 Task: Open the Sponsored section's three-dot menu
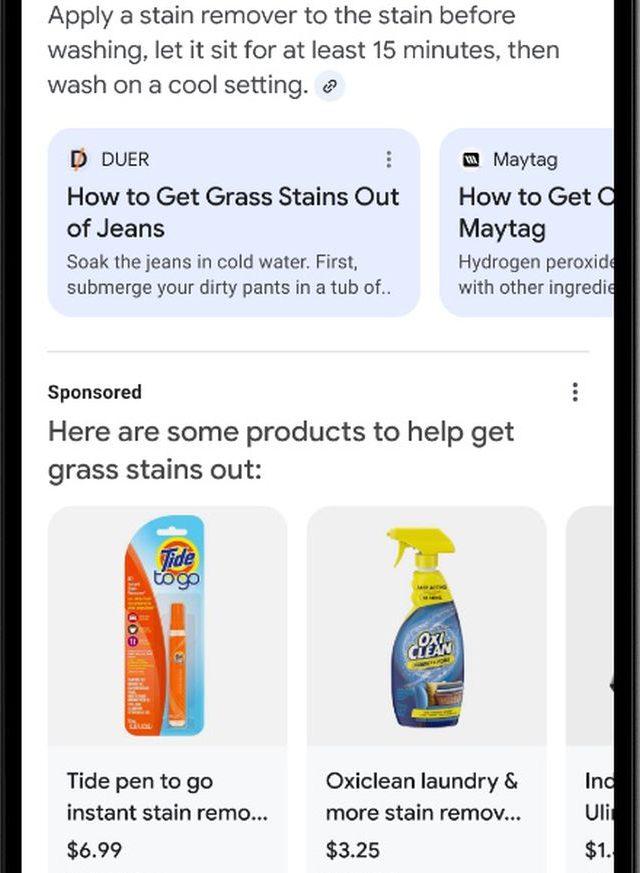[574, 392]
